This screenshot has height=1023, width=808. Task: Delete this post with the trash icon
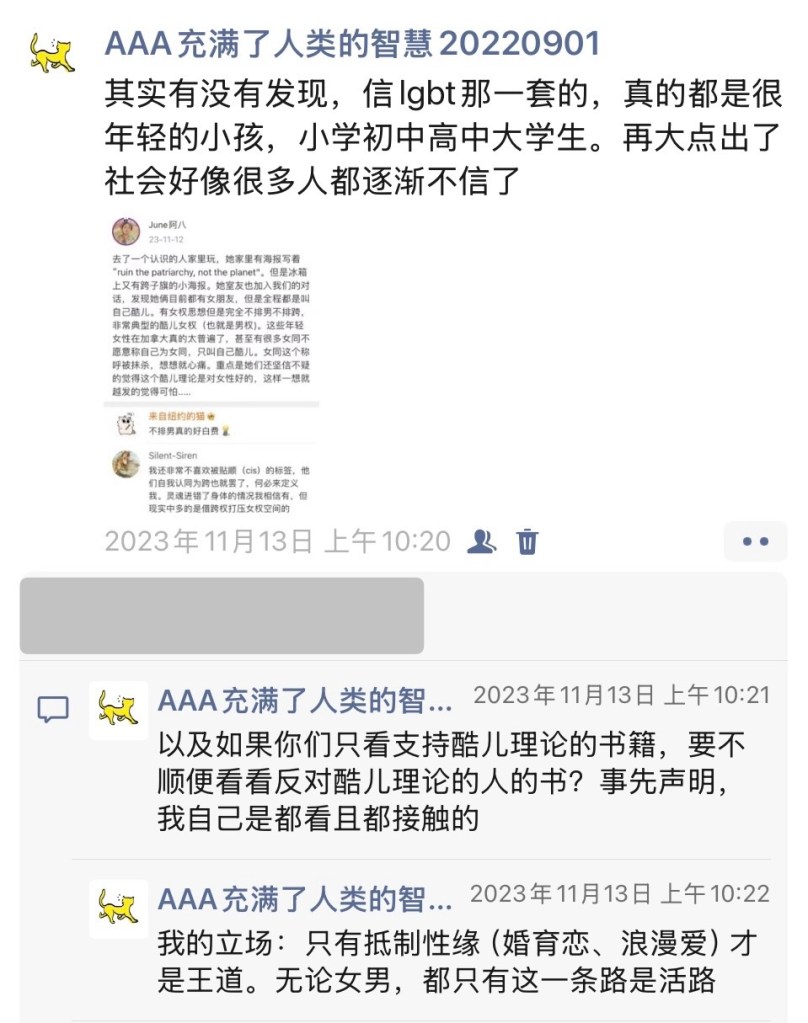527,542
